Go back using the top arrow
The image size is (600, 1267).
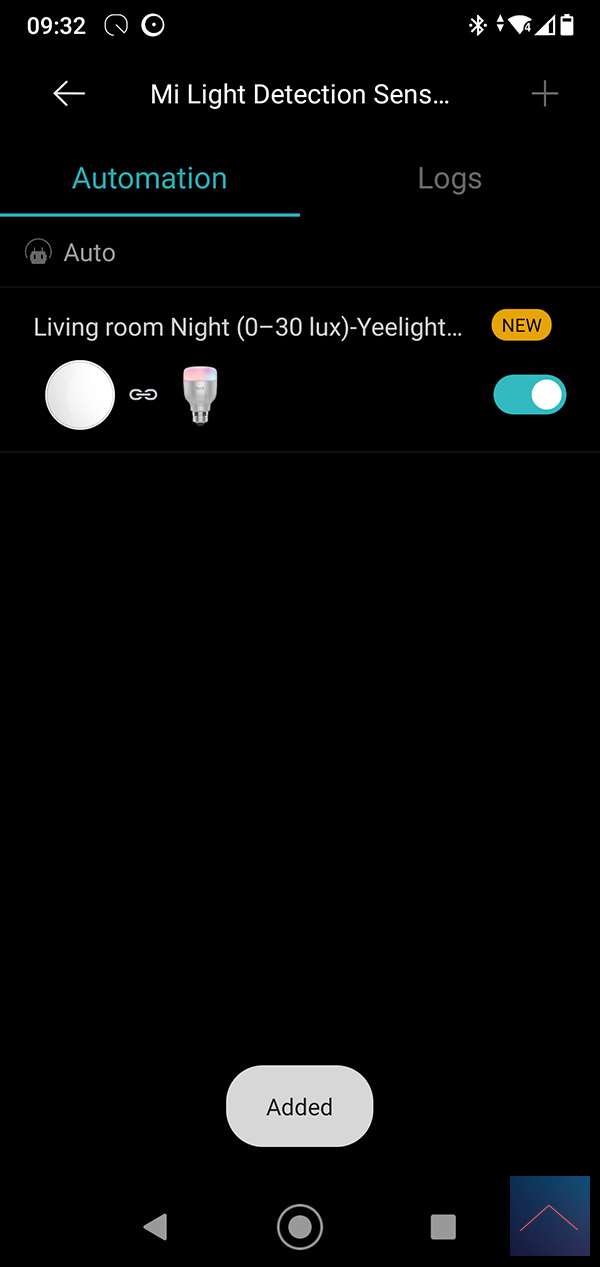pyautogui.click(x=69, y=94)
